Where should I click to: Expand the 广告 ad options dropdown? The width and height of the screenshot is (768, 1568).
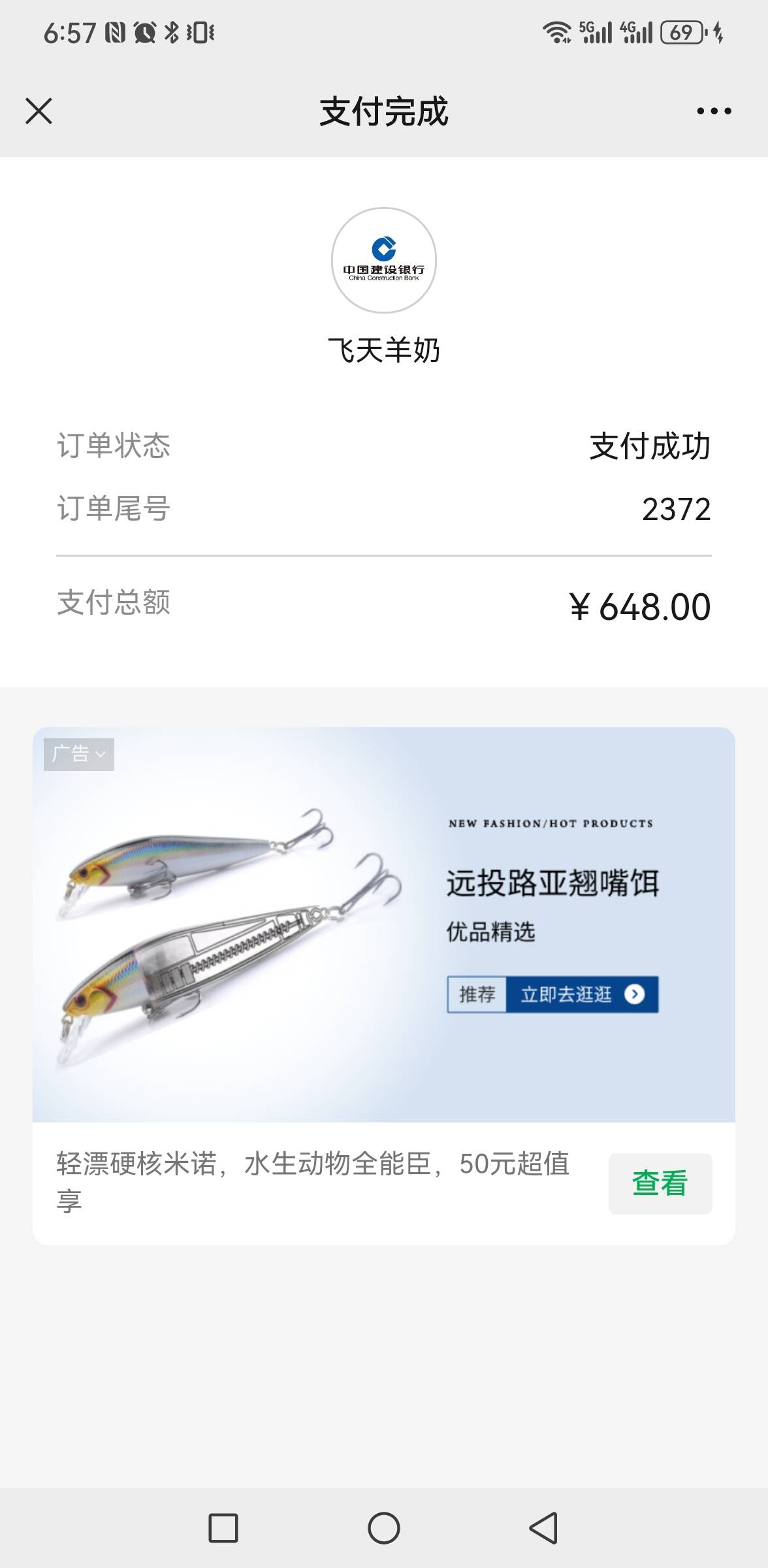79,754
